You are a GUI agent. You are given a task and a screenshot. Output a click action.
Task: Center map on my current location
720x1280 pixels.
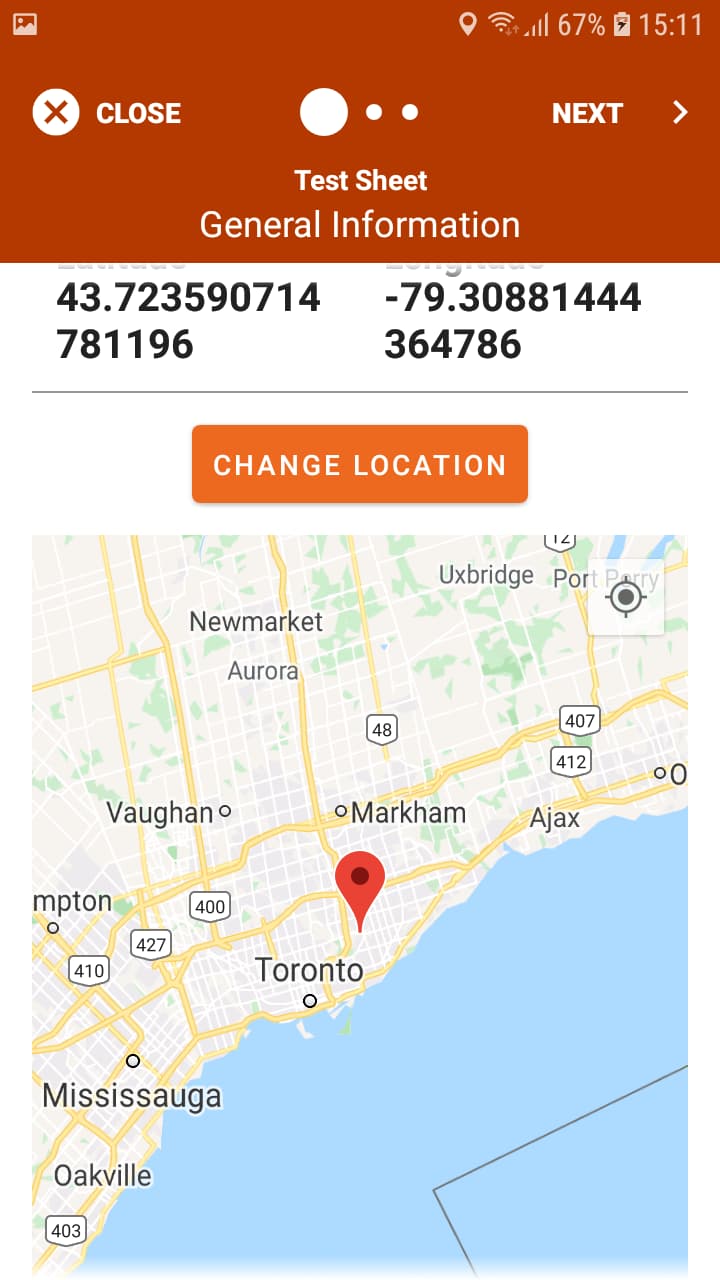click(626, 598)
